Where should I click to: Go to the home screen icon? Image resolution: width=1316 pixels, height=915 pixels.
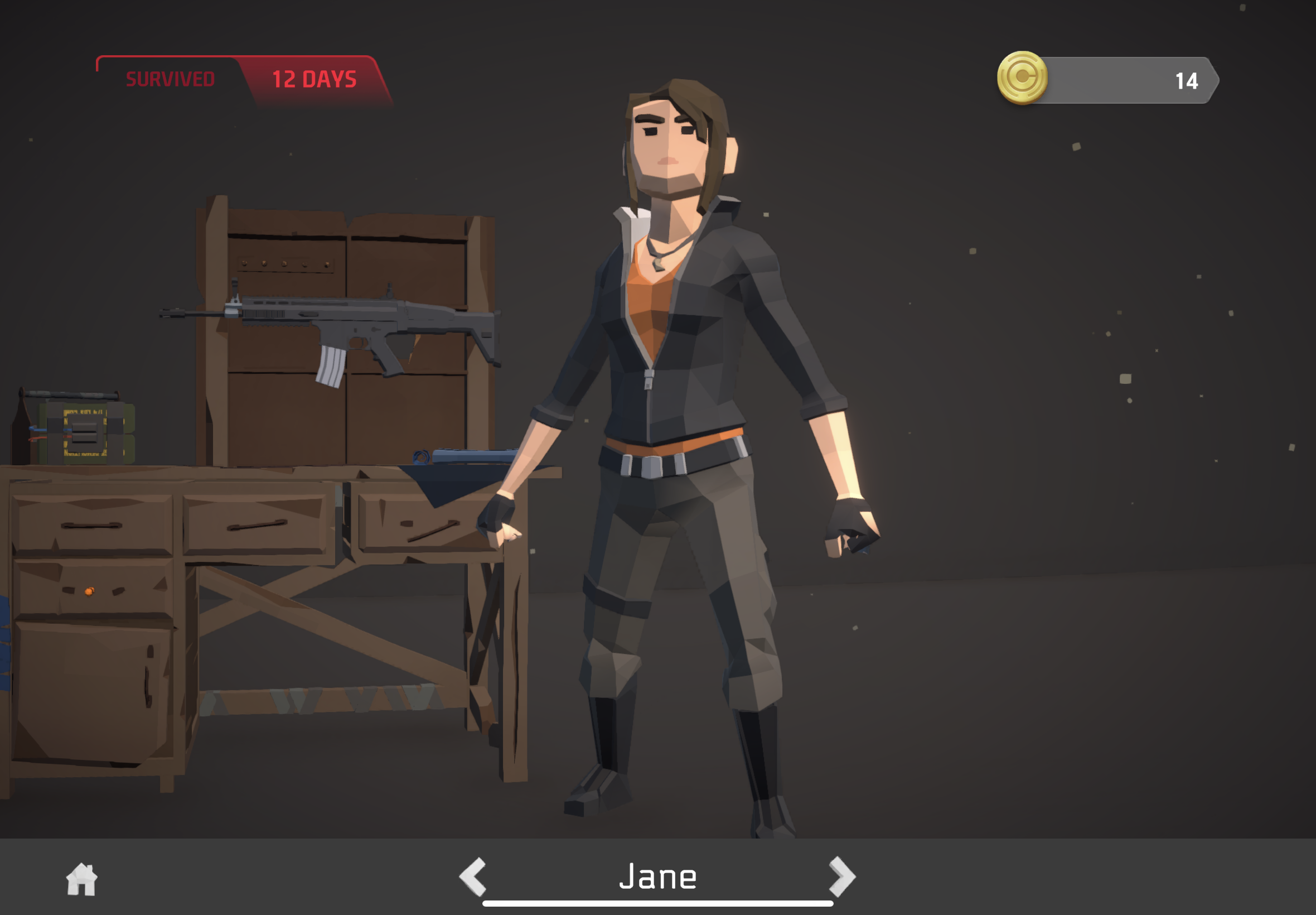click(x=81, y=879)
